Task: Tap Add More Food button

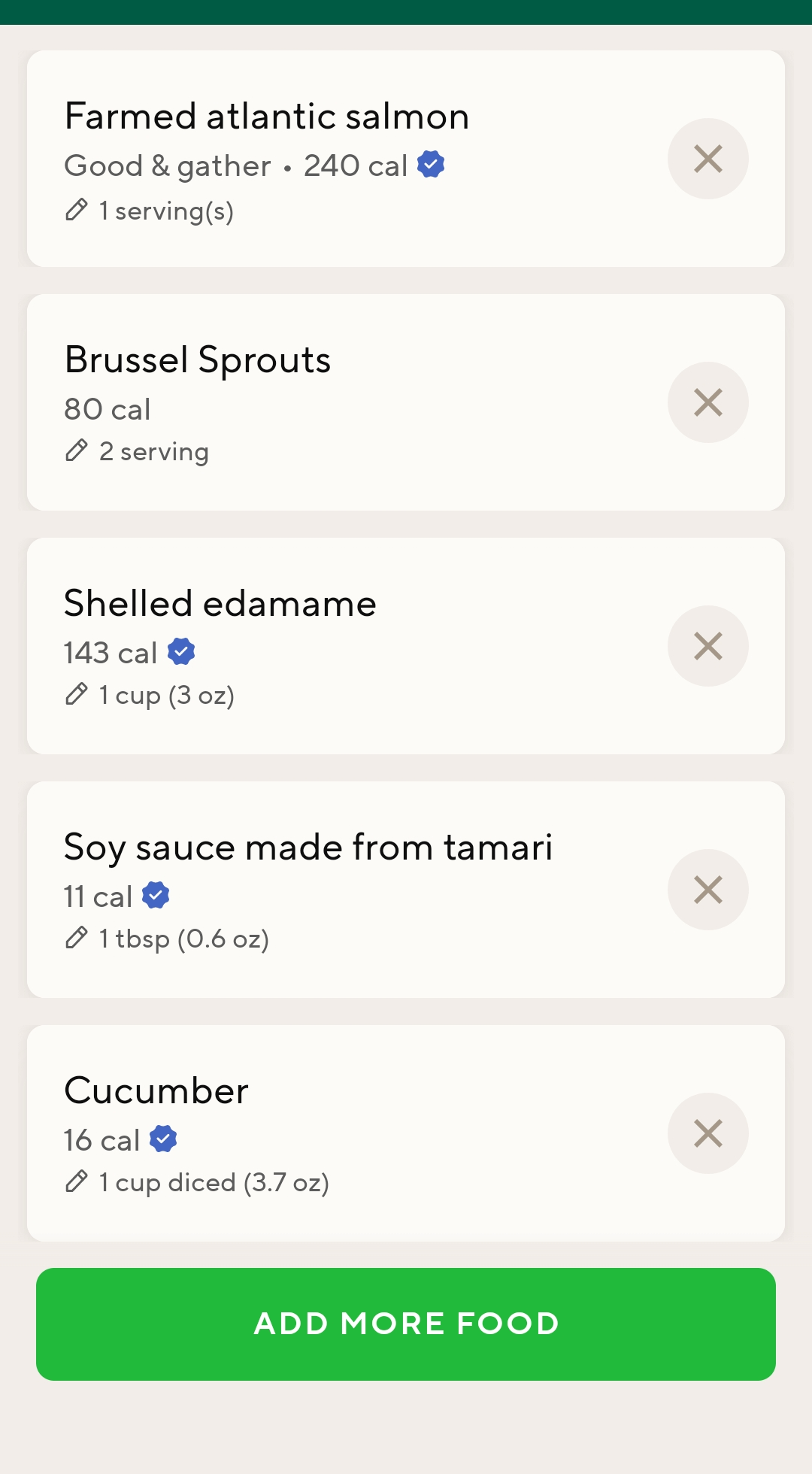Action: pos(406,1324)
